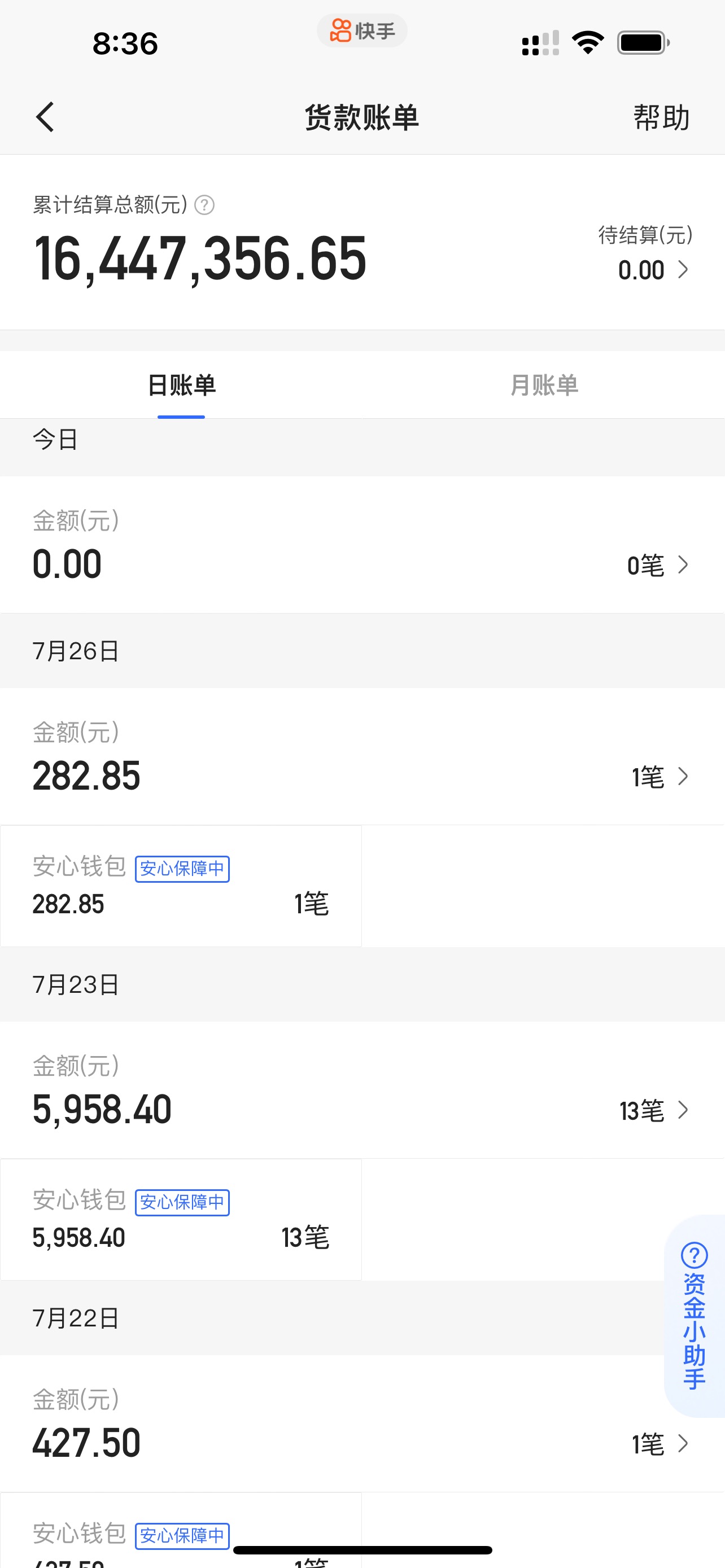The height and width of the screenshot is (1568, 725).
Task: View 7月26日 安心钱包 282.85 card
Action: click(x=181, y=886)
